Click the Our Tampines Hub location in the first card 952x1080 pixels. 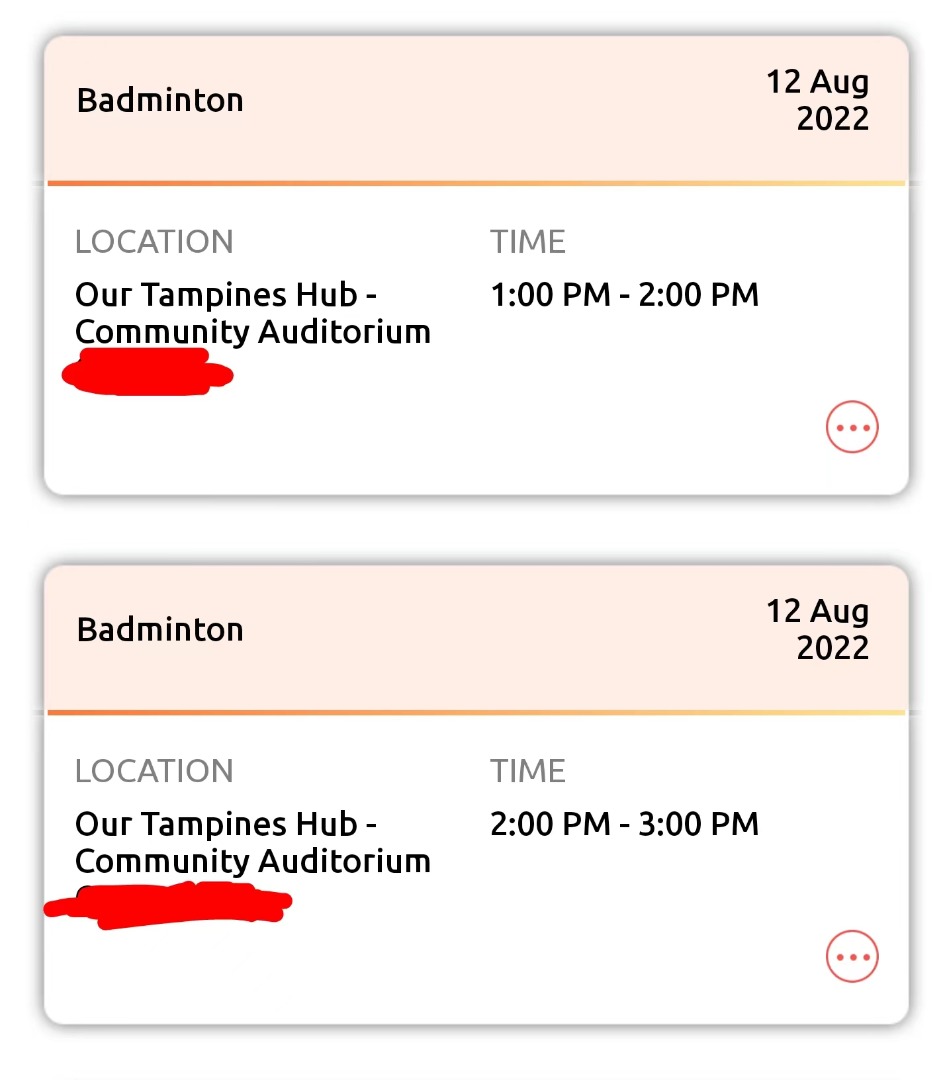252,313
